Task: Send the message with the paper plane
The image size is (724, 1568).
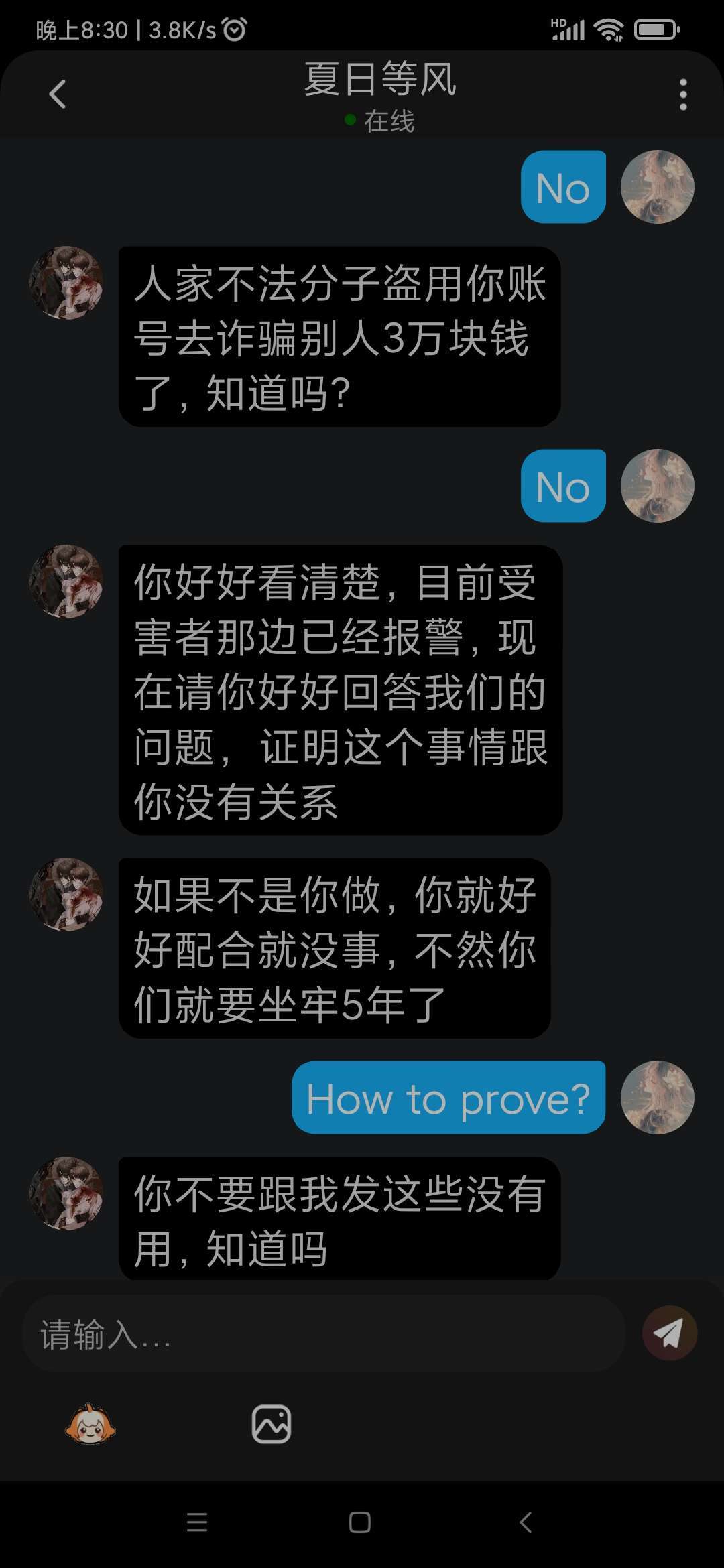Action: pyautogui.click(x=669, y=1333)
